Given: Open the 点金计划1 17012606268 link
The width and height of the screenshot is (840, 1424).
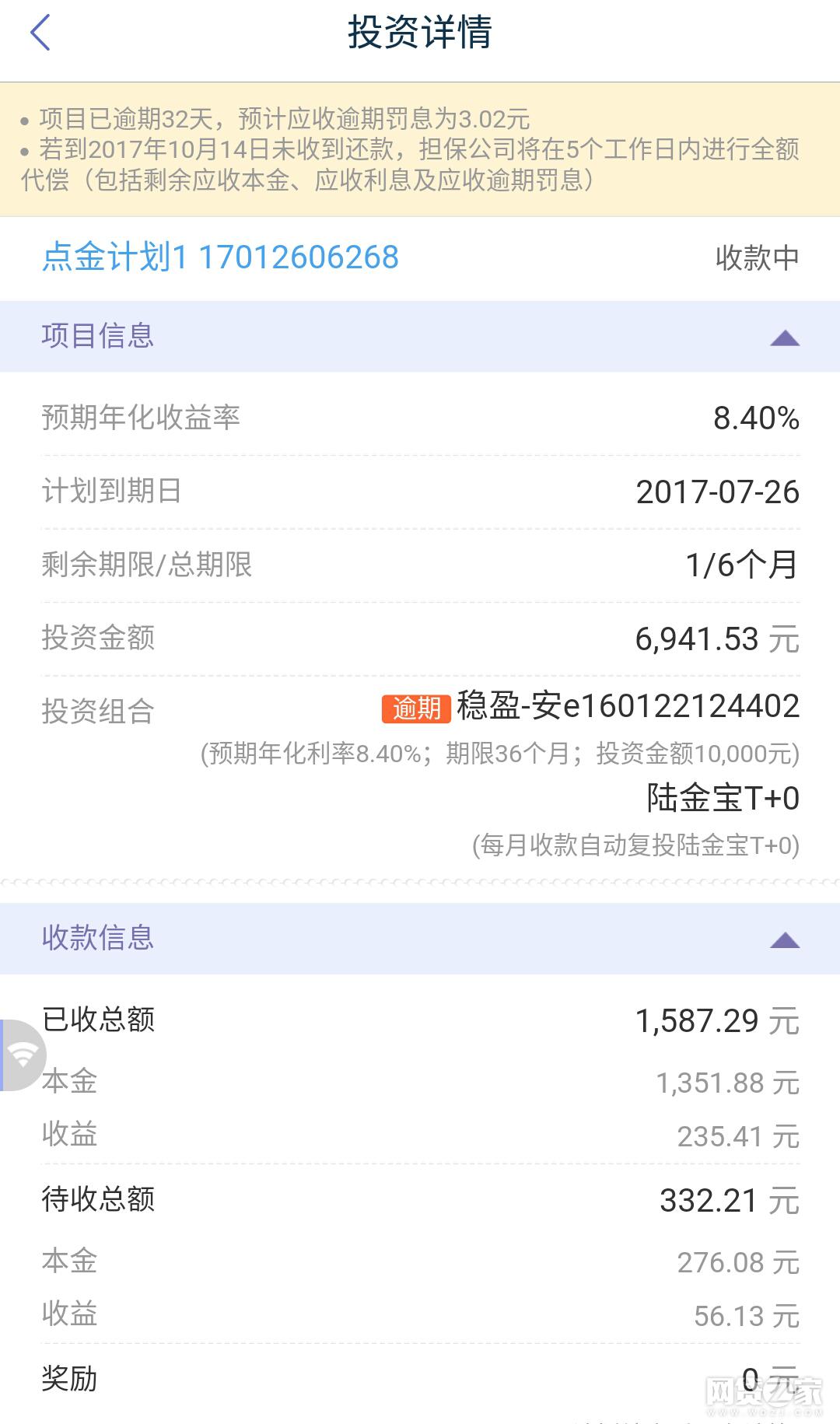Looking at the screenshot, I should (220, 257).
